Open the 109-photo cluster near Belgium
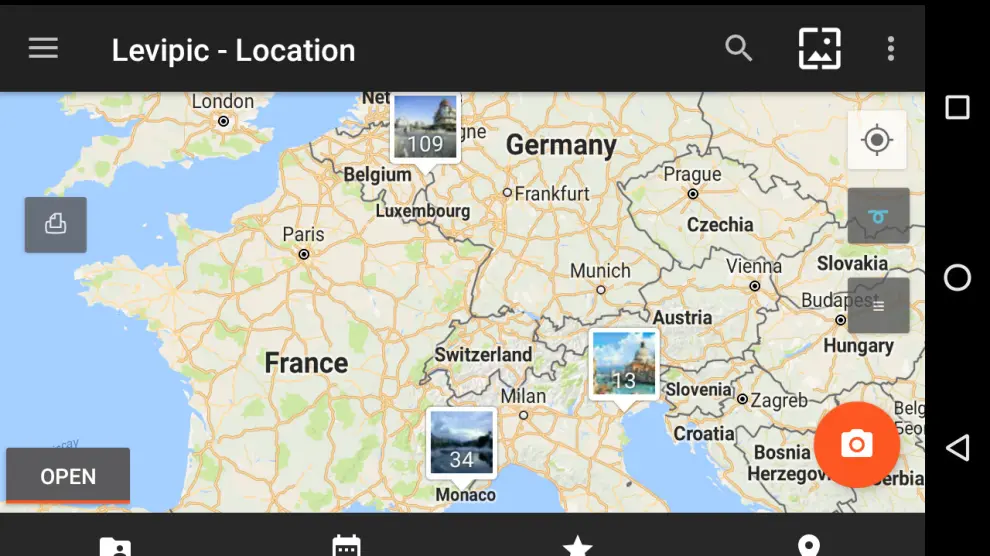990x556 pixels. (425, 127)
